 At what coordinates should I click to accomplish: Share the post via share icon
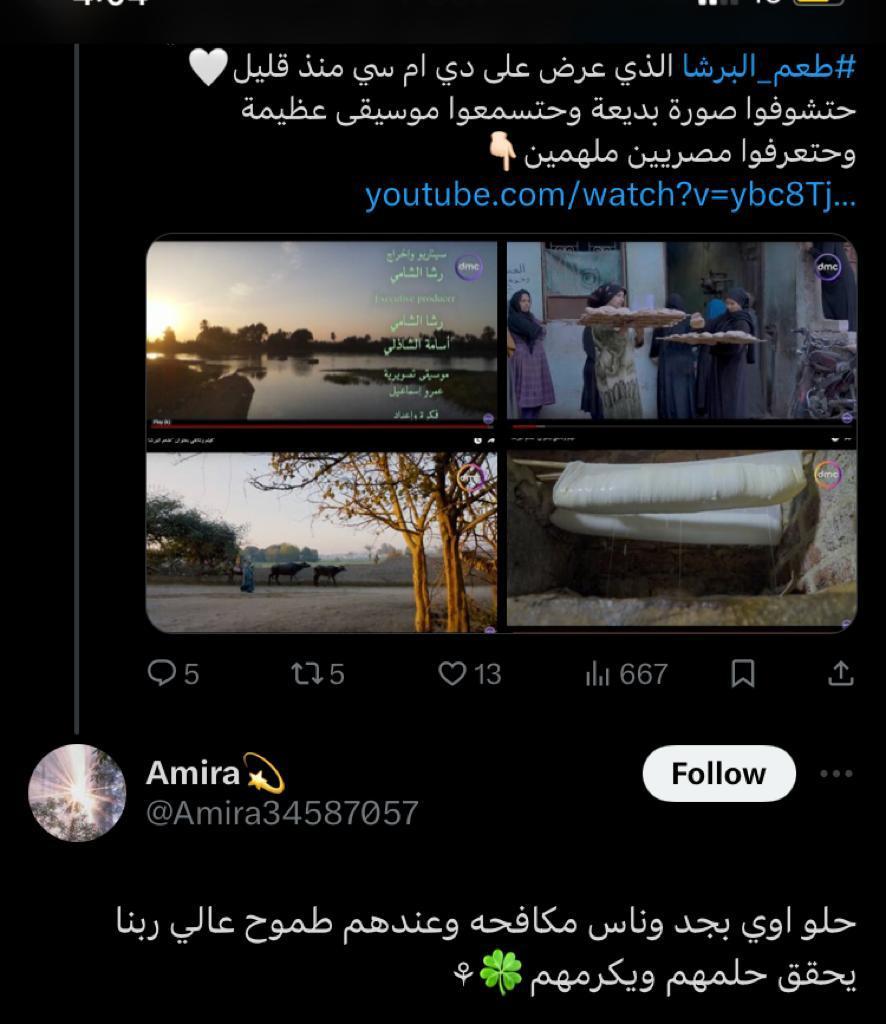point(841,675)
